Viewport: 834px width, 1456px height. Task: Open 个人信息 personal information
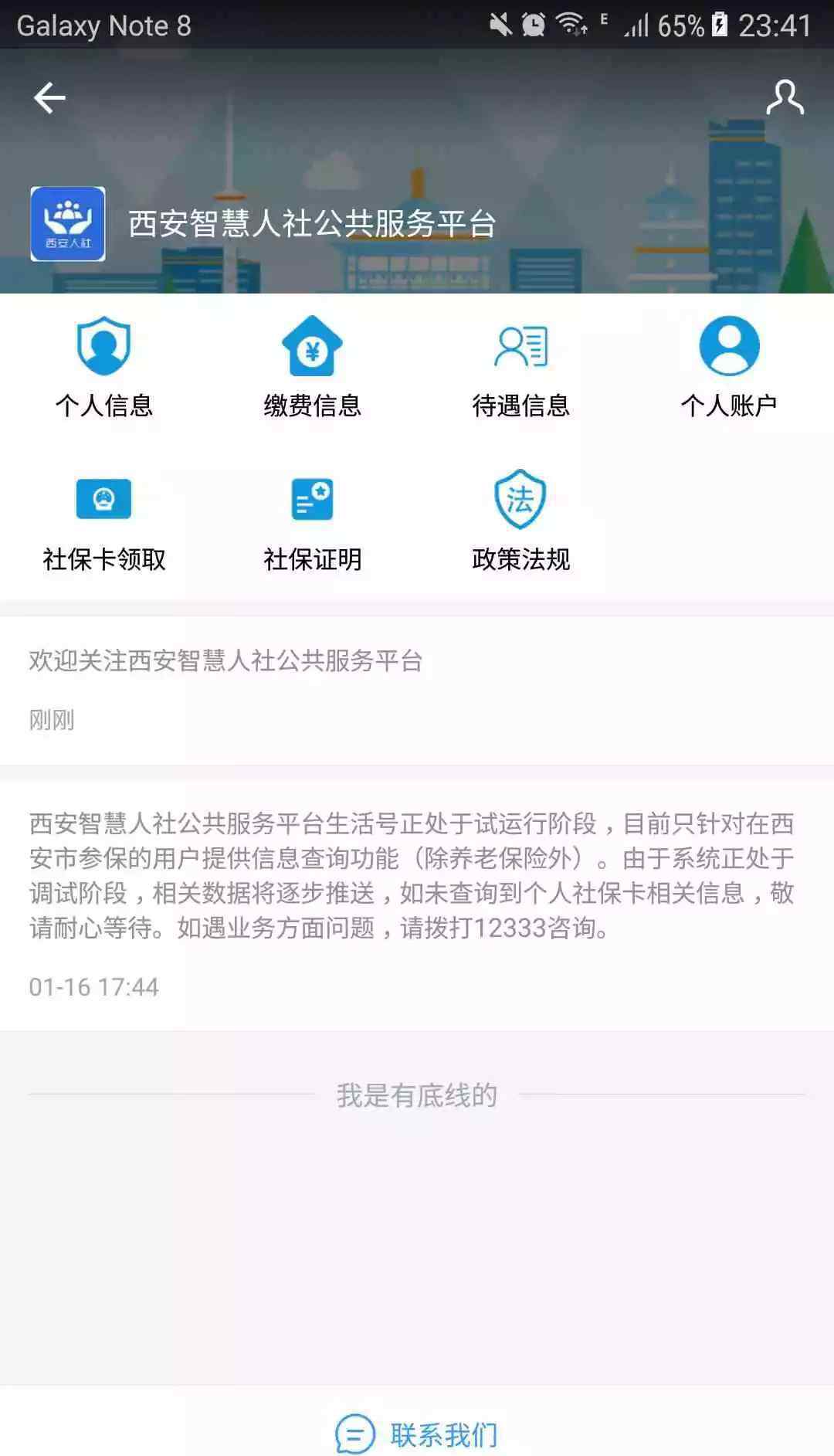point(104,367)
